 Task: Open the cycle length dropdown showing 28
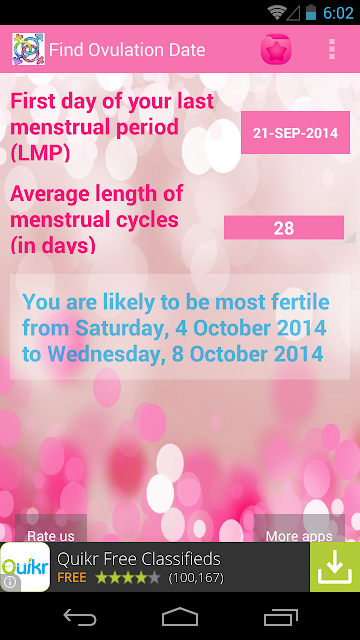284,228
